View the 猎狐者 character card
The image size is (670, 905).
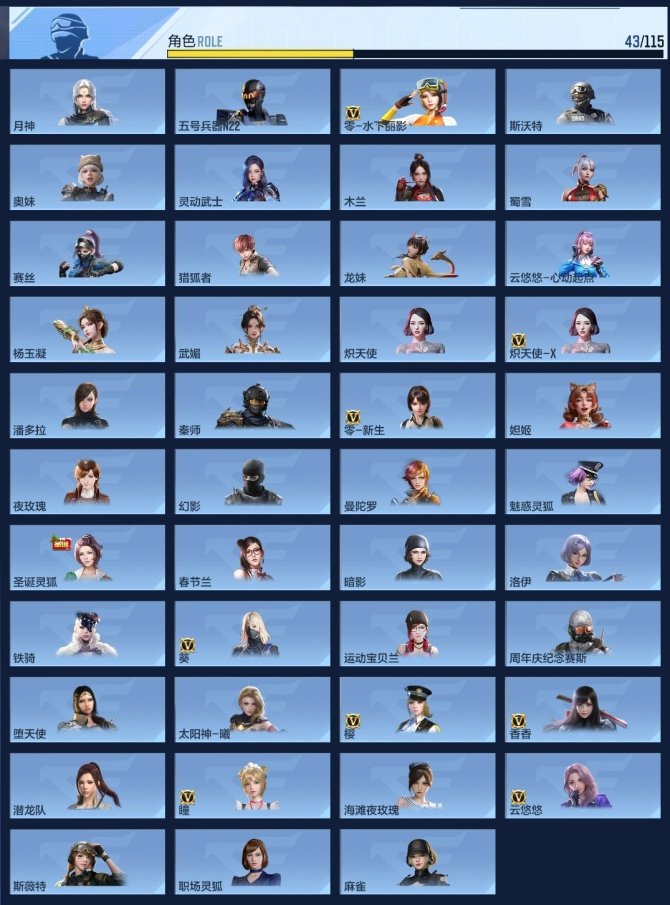tap(252, 253)
